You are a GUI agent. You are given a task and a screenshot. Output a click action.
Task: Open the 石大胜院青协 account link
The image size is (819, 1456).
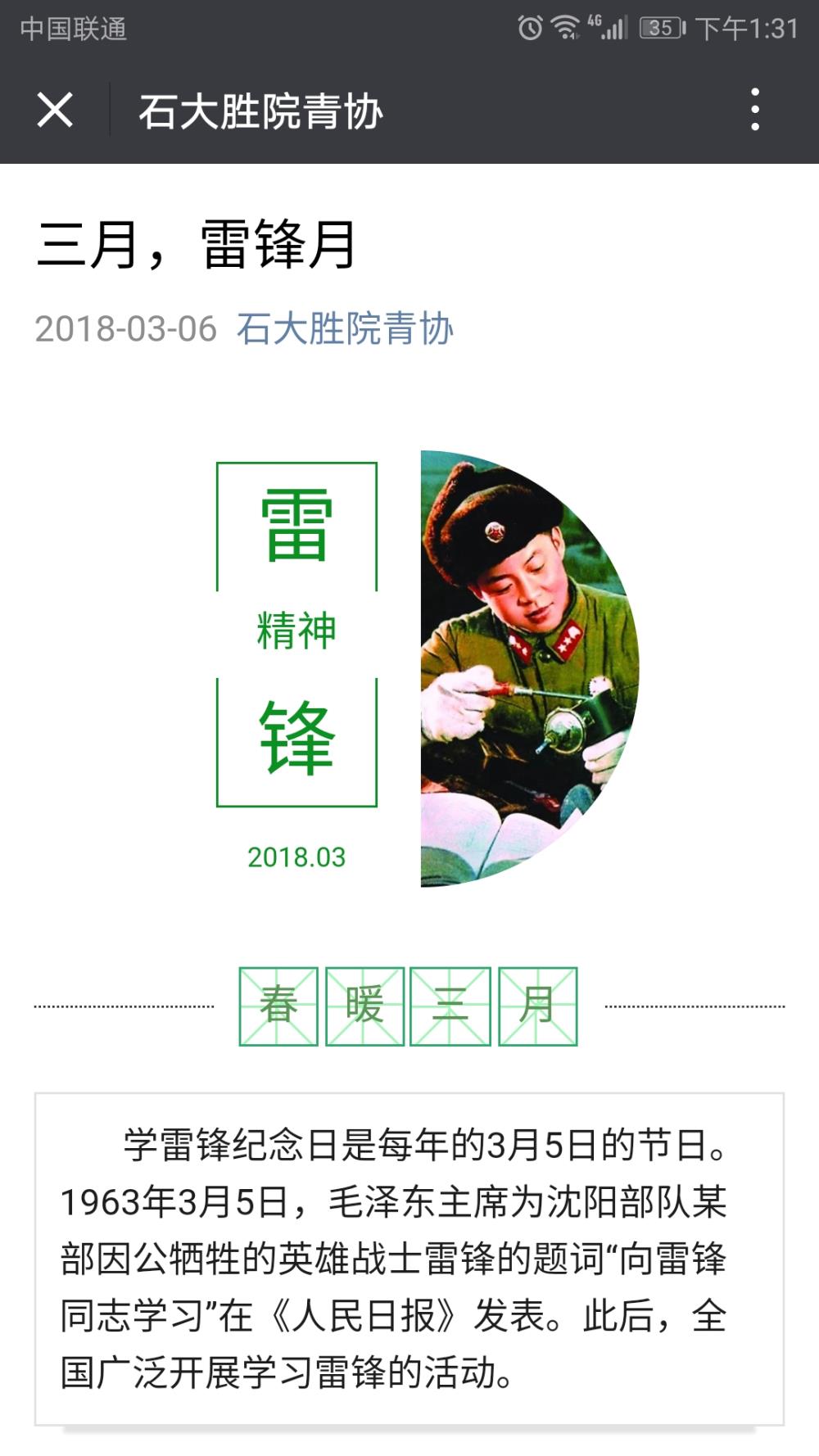(345, 329)
